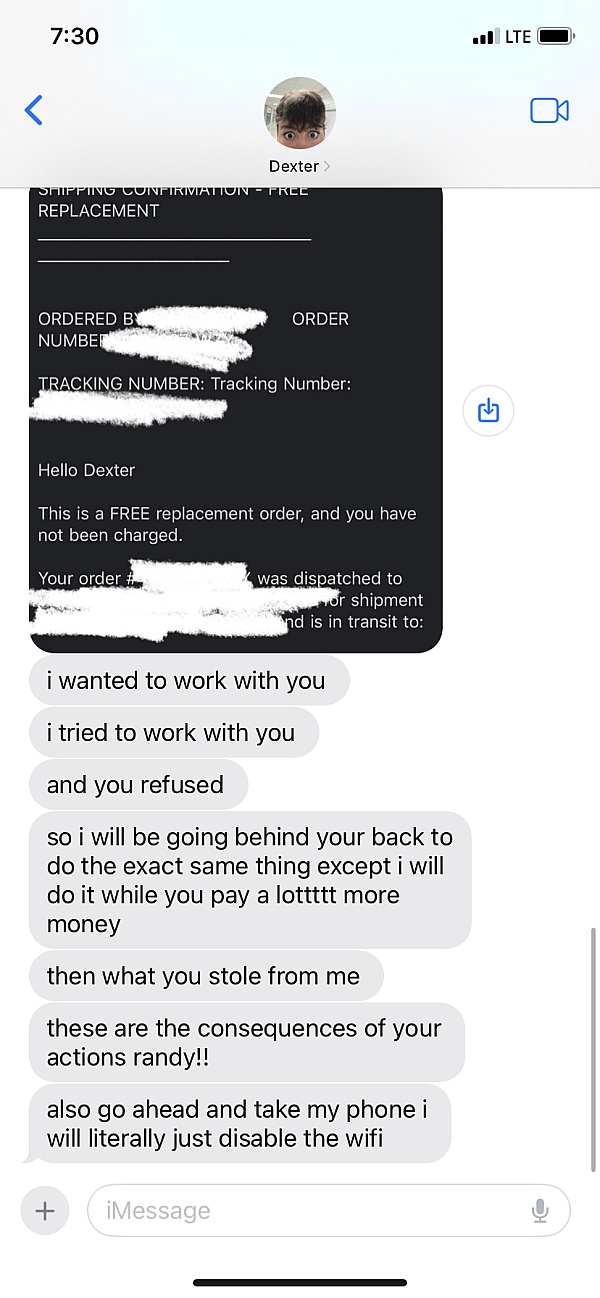Viewport: 600px width, 1298px height.
Task: Open Dexter's contact details
Action: pos(299,125)
